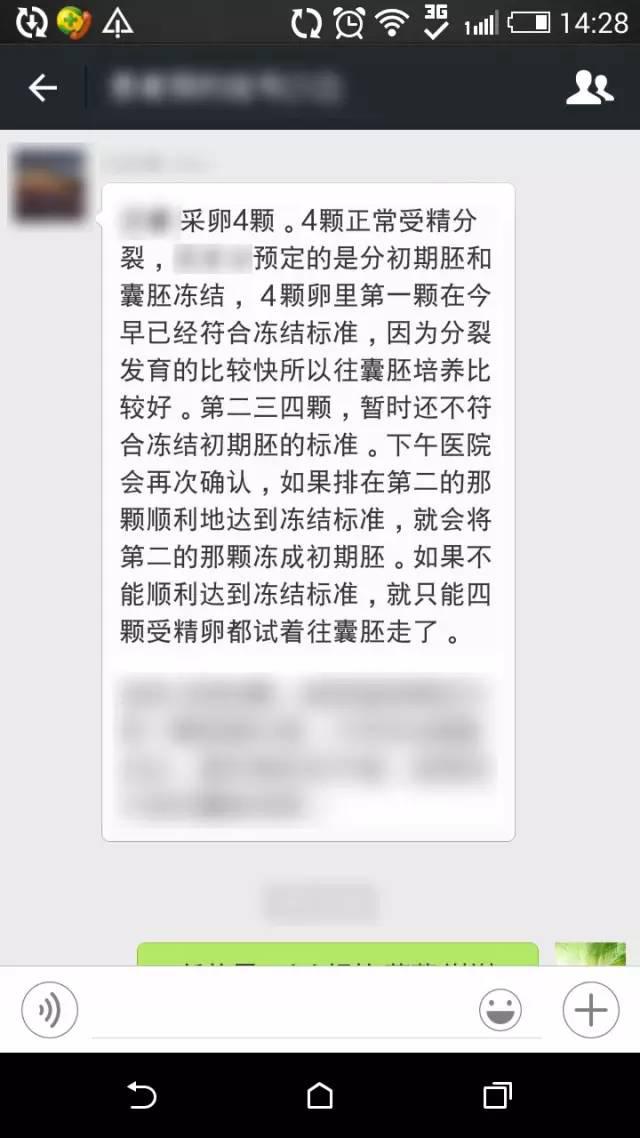Screen dimensions: 640x1138
Task: Open the recent apps view
Action: [x=497, y=1096]
